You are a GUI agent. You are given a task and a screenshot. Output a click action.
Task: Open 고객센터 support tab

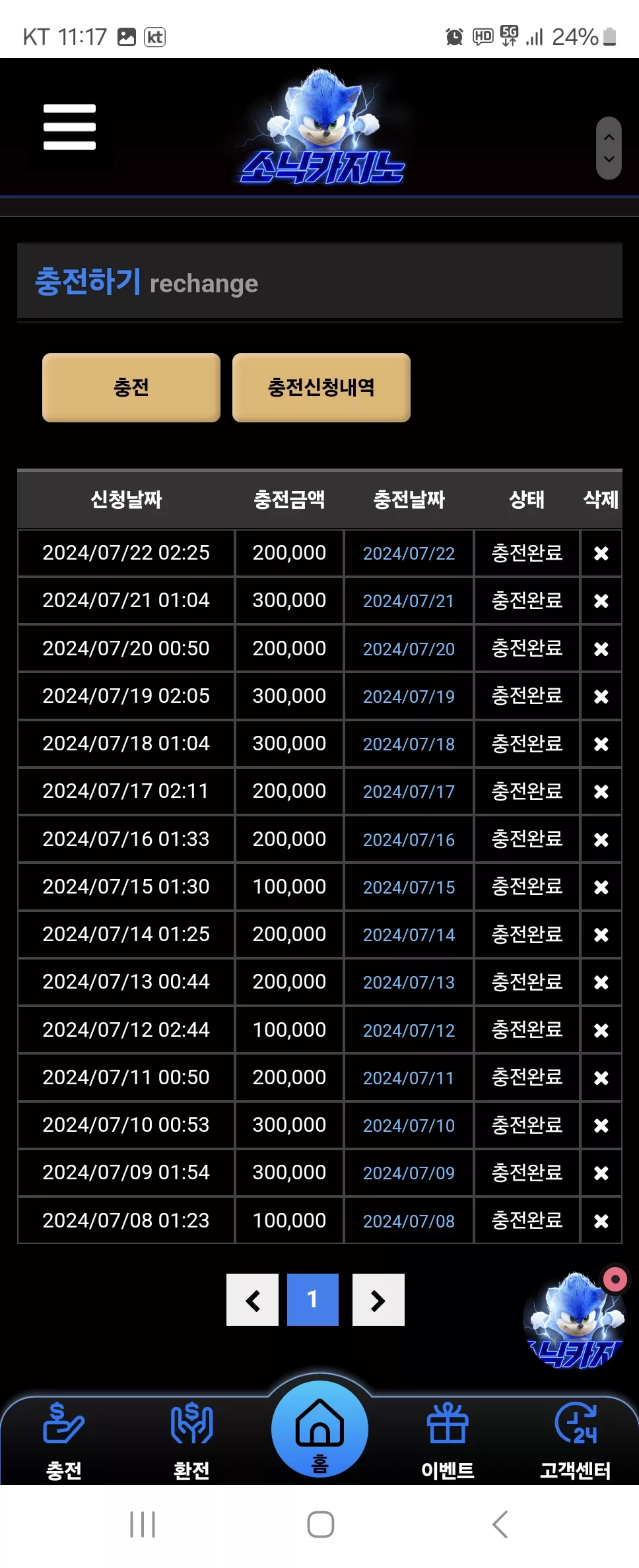click(x=576, y=1441)
